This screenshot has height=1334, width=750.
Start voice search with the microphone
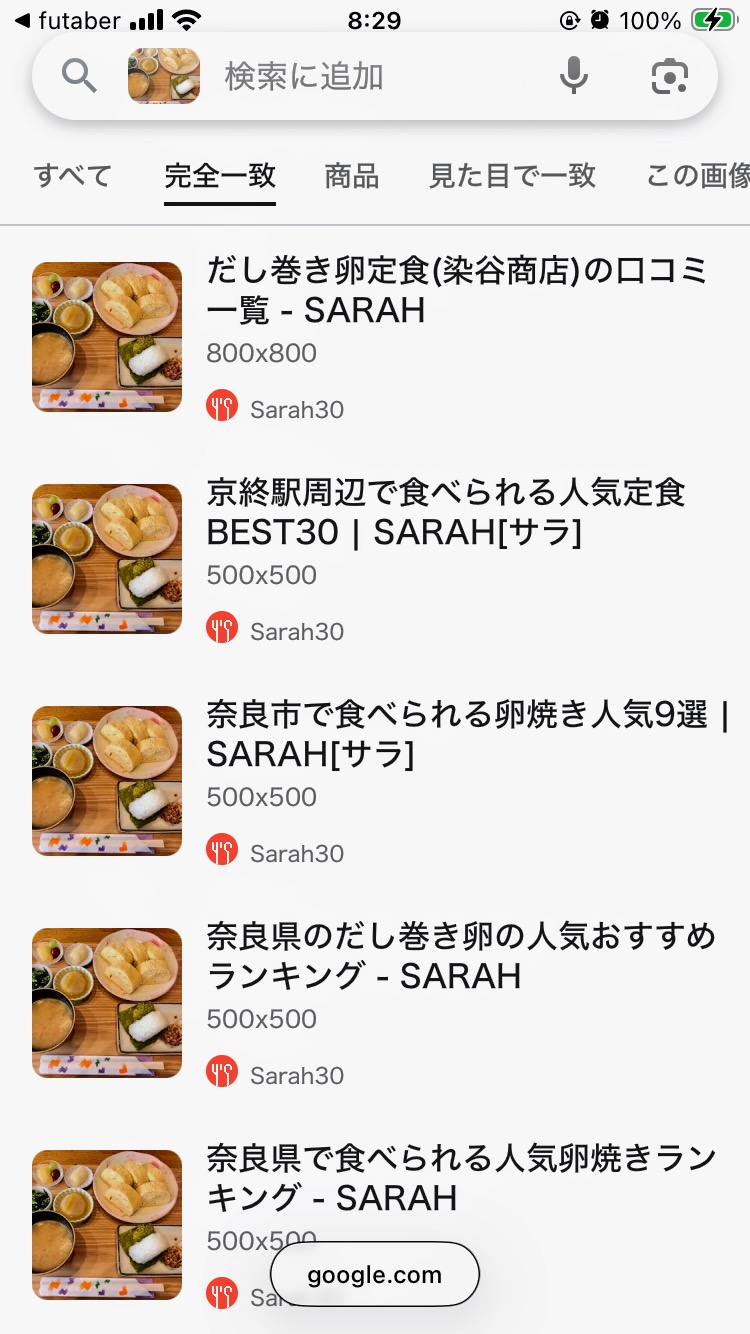(574, 76)
